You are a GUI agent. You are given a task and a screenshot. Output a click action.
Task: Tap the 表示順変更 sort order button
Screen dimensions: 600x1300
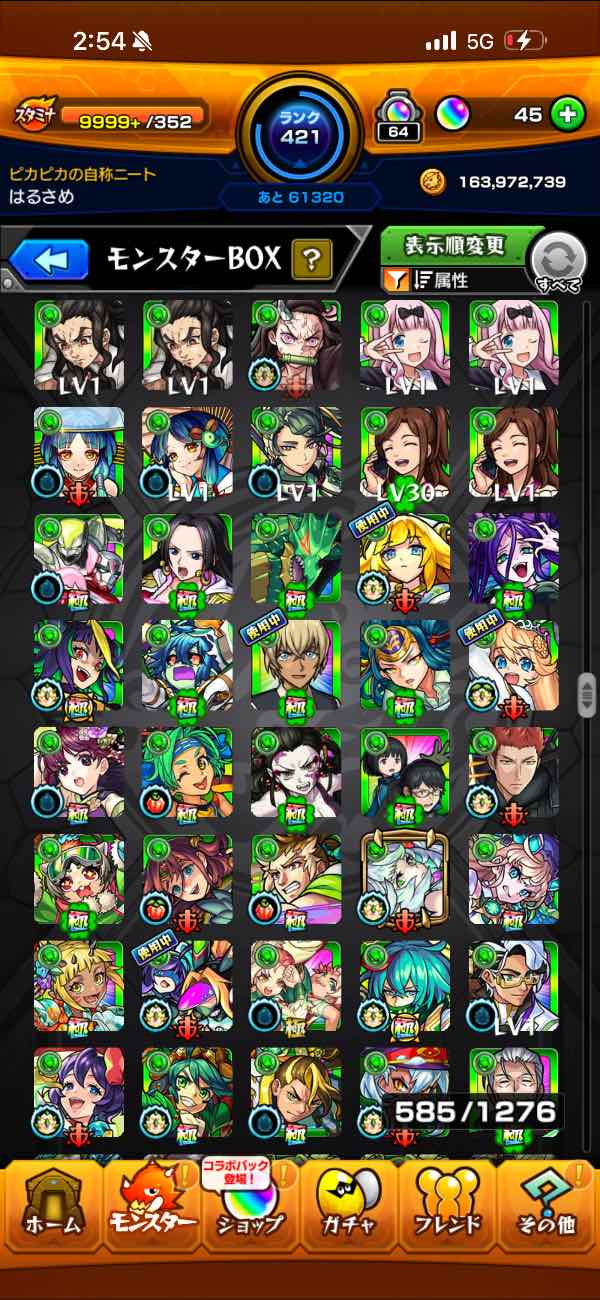coord(455,246)
